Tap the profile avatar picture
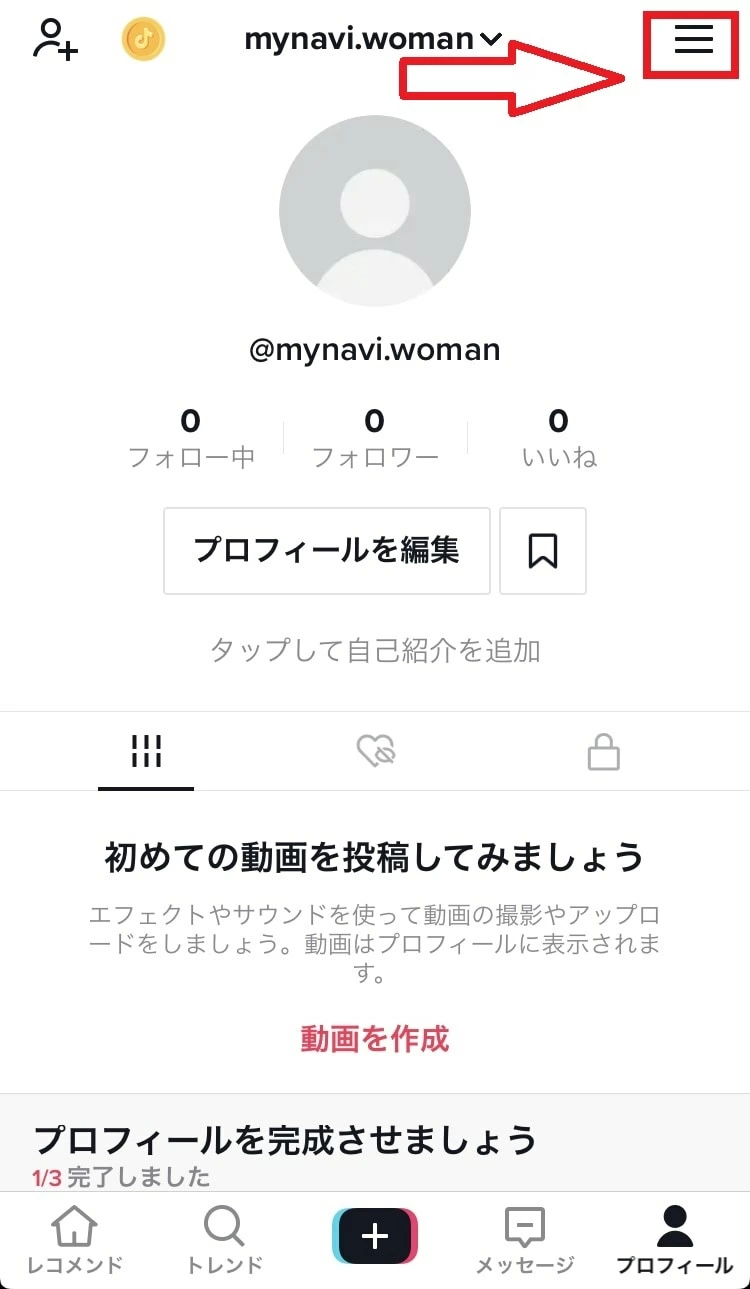The image size is (750, 1289). coord(375,211)
